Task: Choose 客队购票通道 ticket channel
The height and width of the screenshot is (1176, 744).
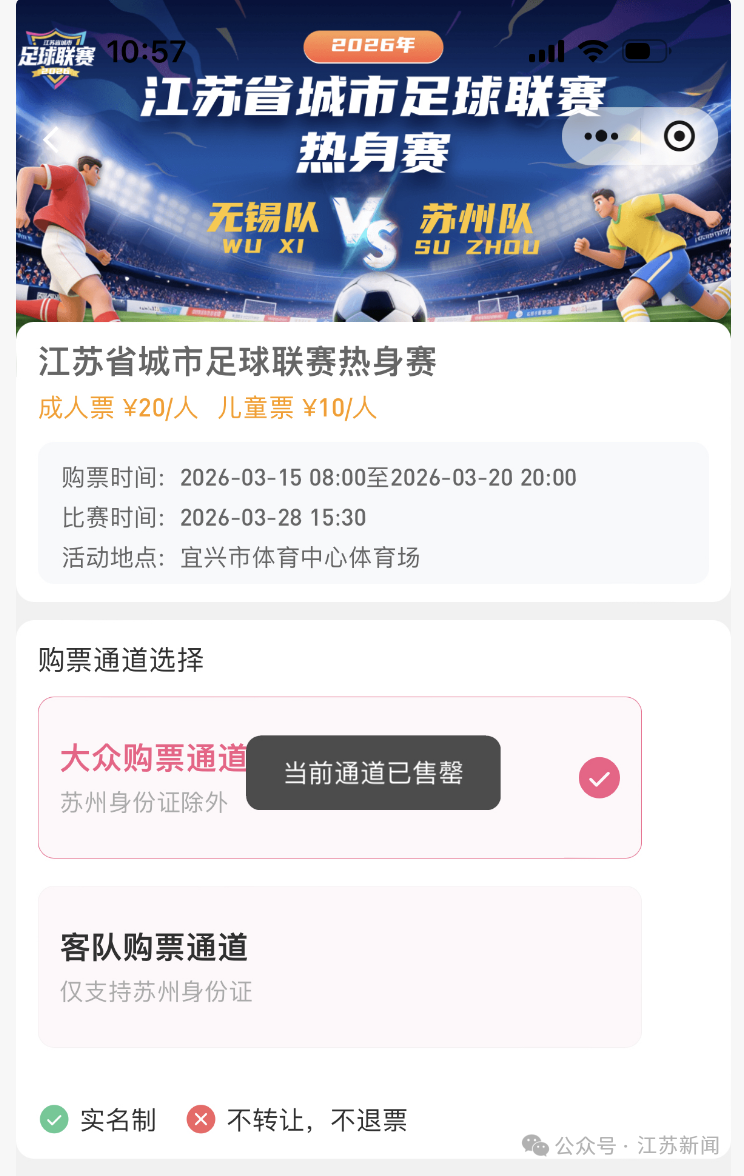Action: (x=339, y=966)
